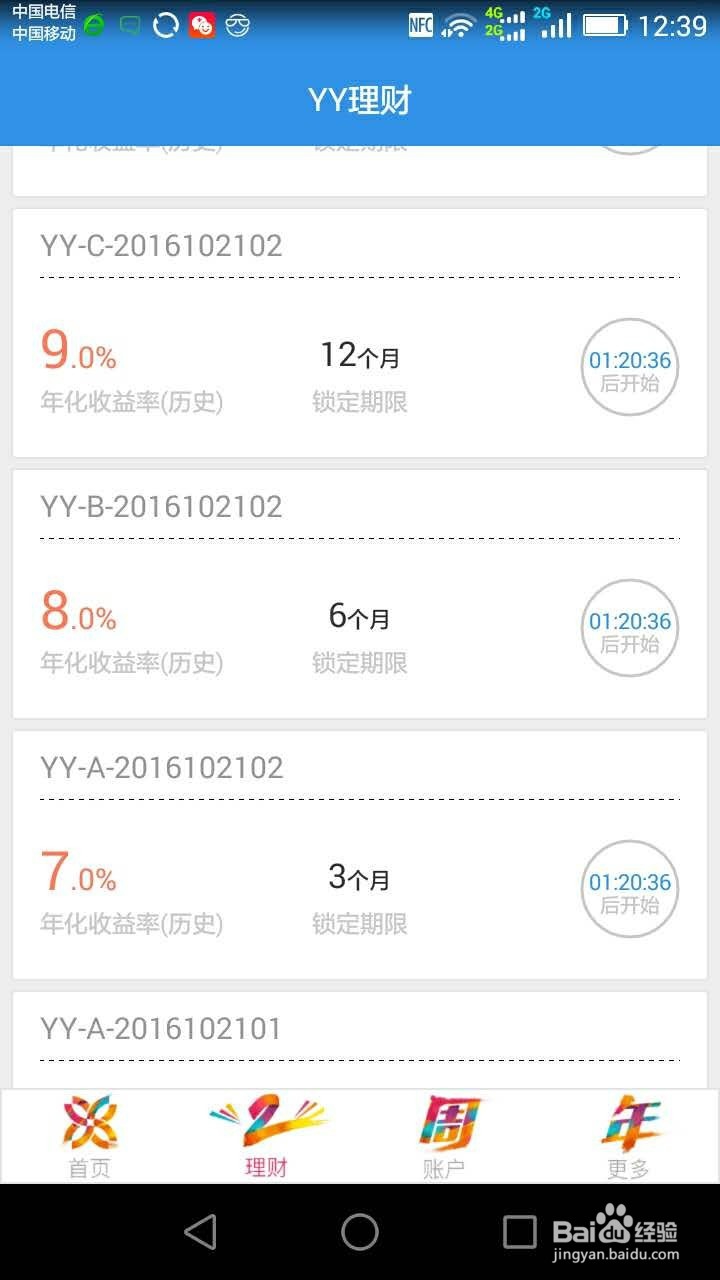Open the 账户 account section icon
The height and width of the screenshot is (1280, 720).
coord(448,1135)
